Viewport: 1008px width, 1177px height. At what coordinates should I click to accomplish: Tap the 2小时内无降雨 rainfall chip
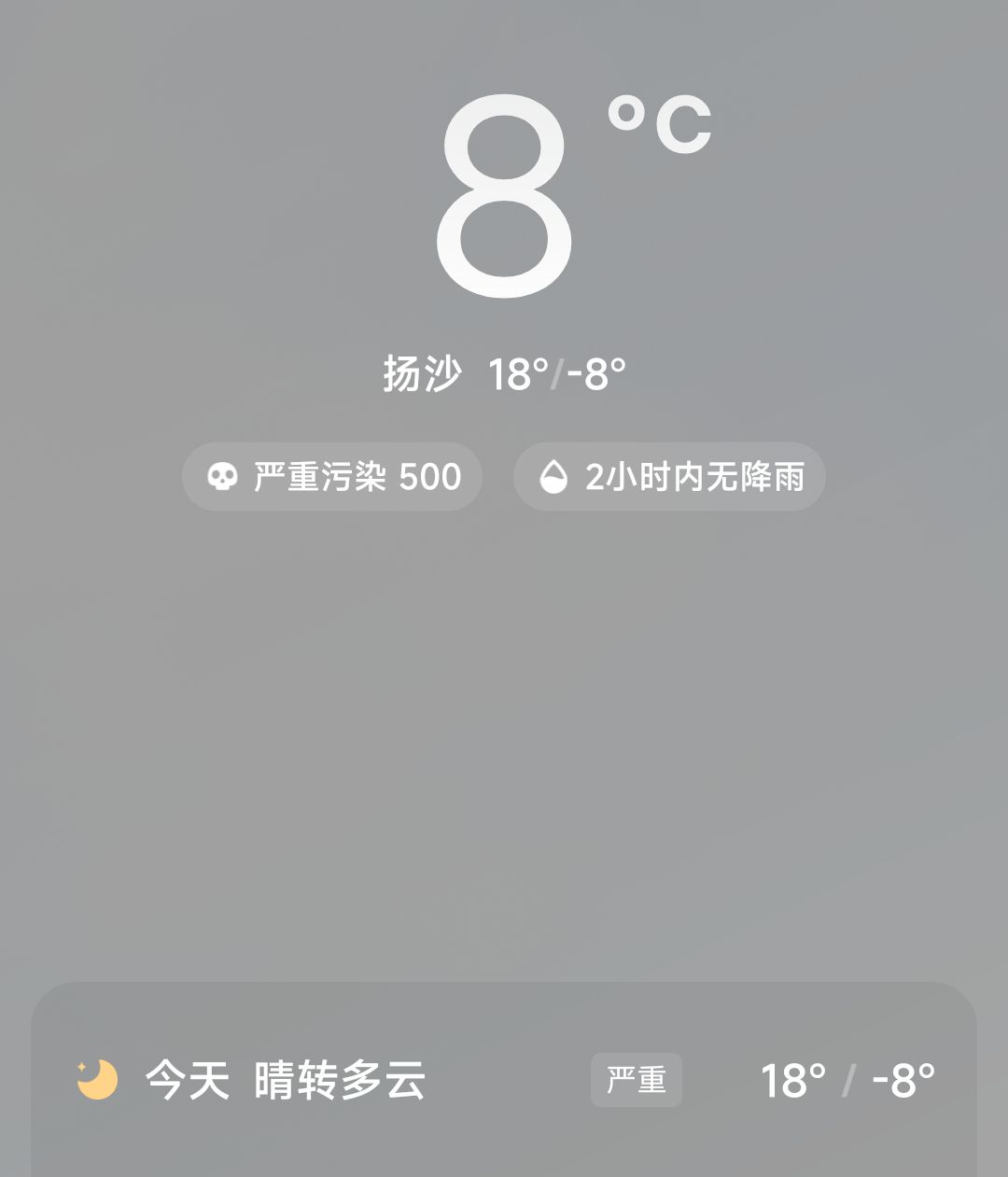click(x=669, y=477)
